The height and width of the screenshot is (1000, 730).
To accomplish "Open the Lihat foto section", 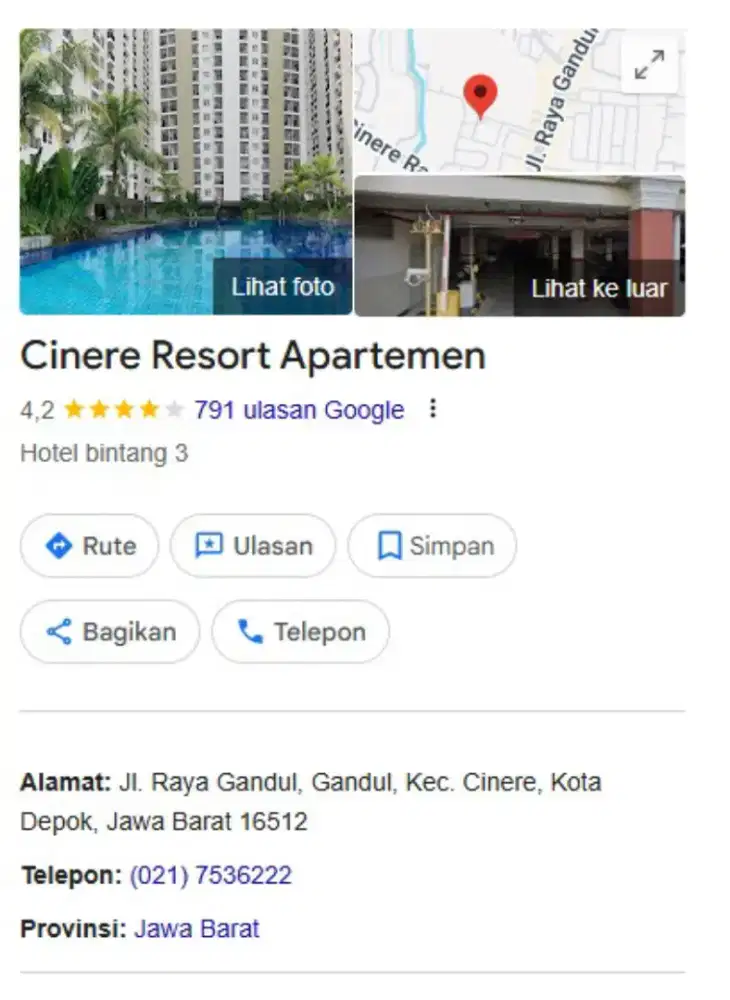I will [x=283, y=287].
